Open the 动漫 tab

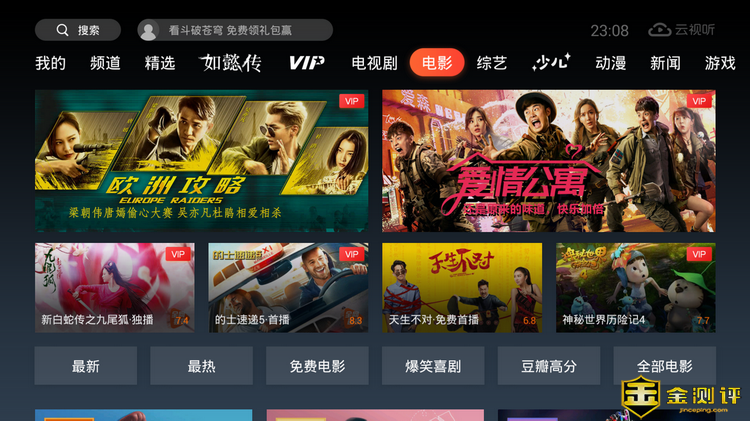coord(611,63)
